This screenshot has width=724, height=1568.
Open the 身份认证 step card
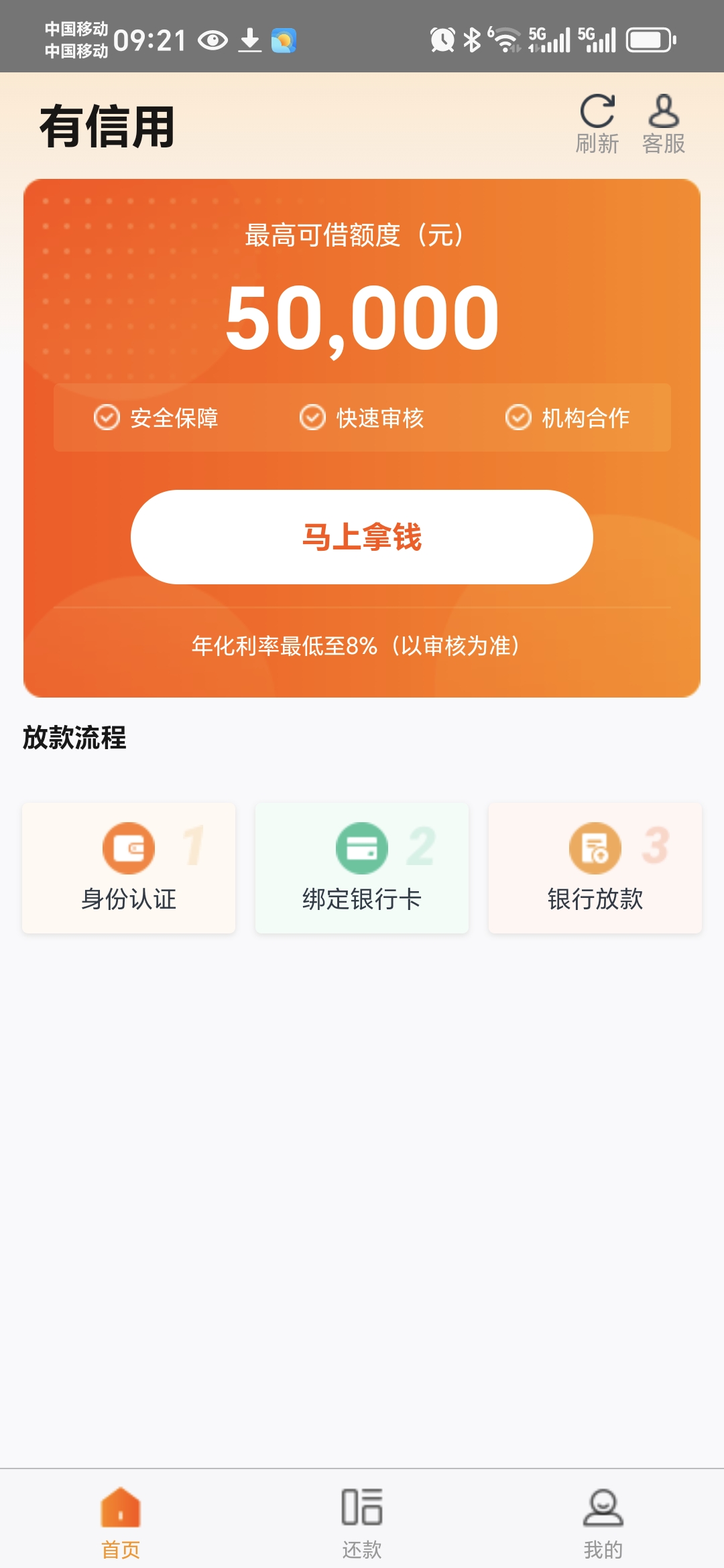(129, 868)
